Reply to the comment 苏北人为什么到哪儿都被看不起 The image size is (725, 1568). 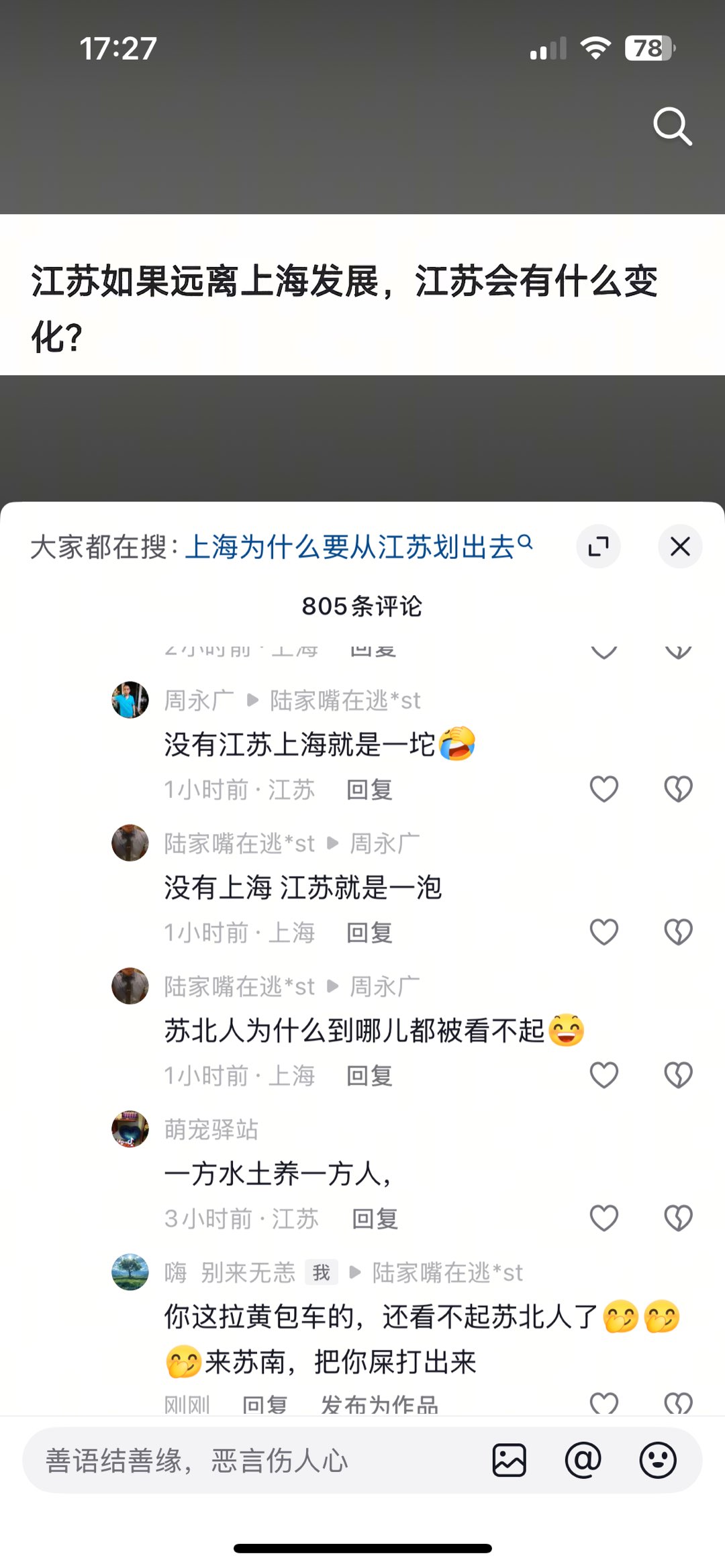pyautogui.click(x=369, y=1076)
